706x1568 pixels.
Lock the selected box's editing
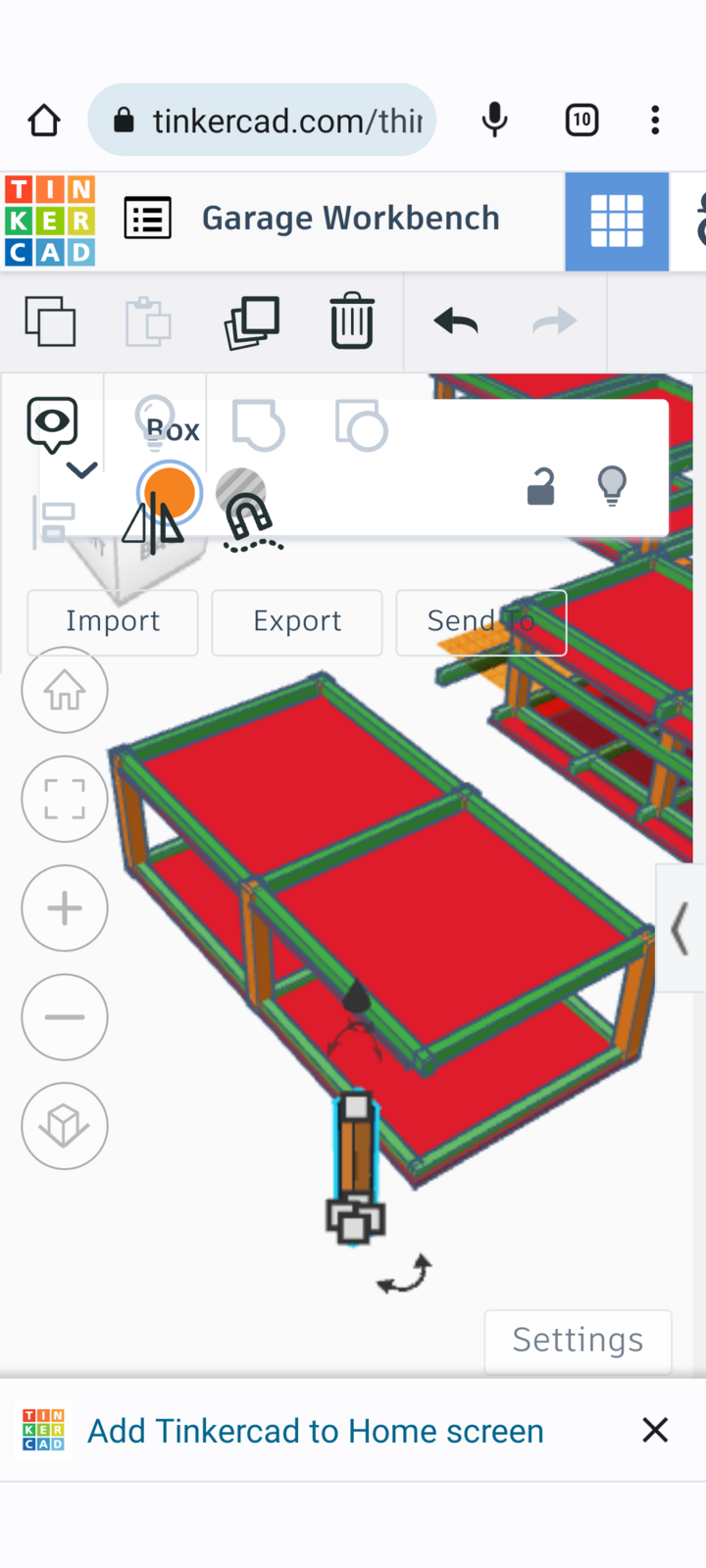540,486
